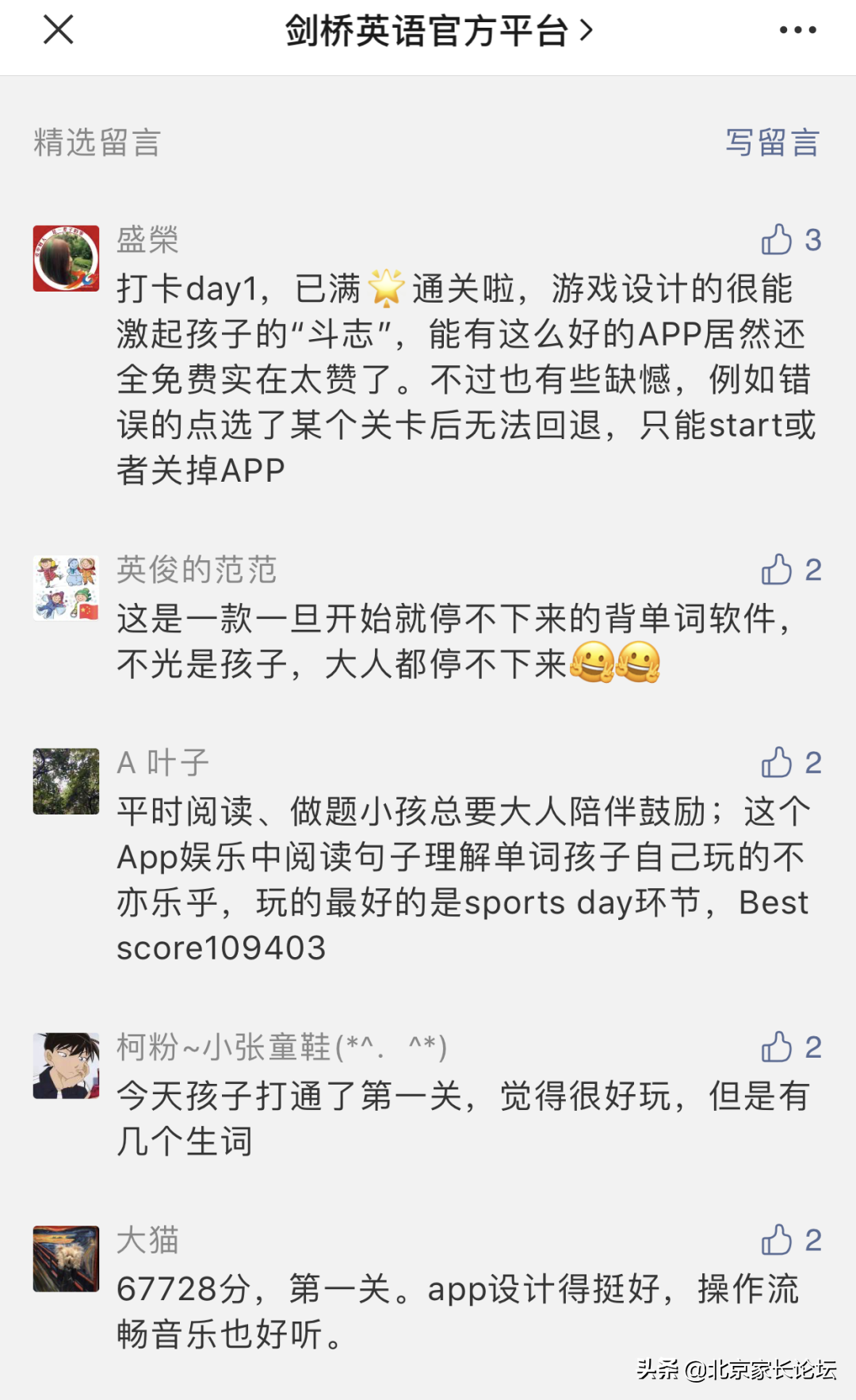Close the article page
The width and height of the screenshot is (856, 1400).
click(x=58, y=30)
